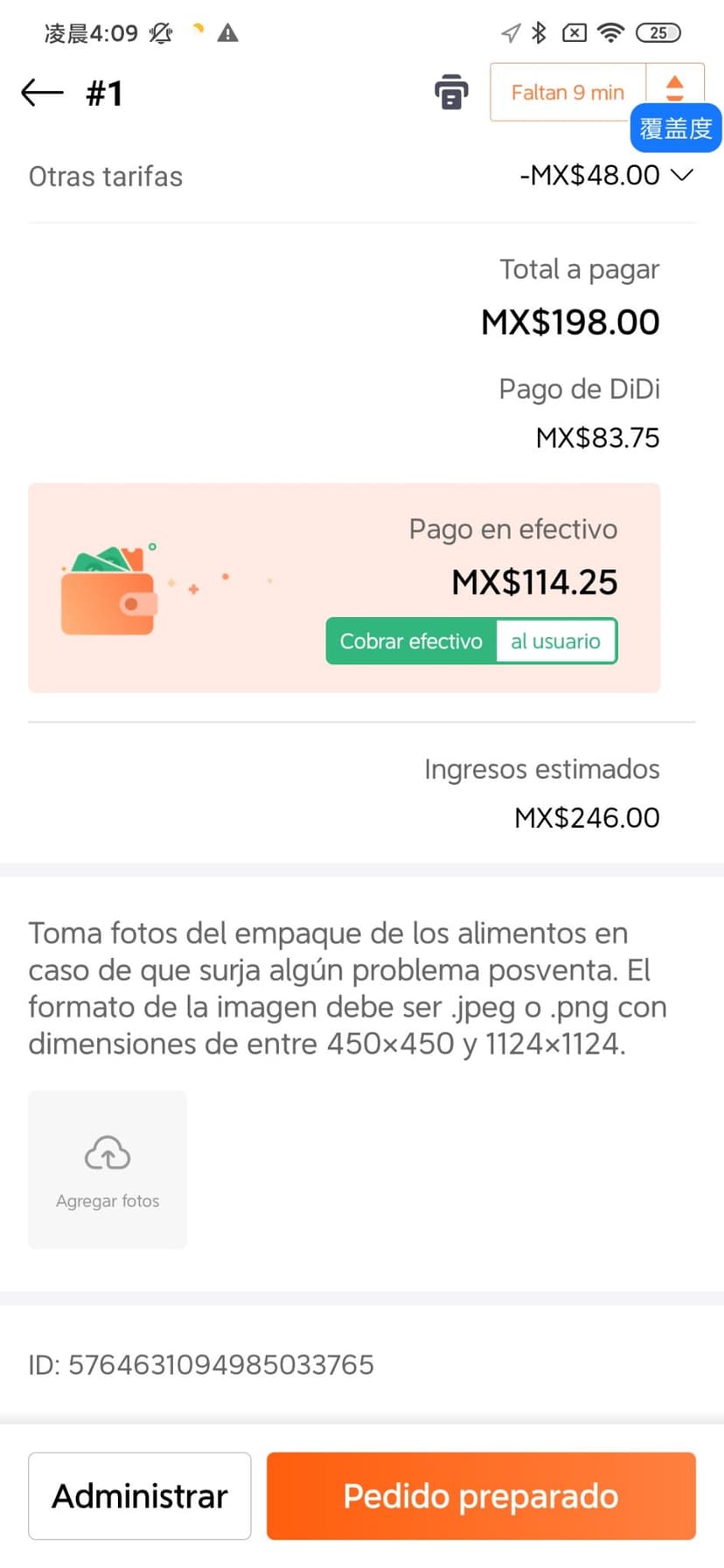Viewport: 724px width, 1568px height.
Task: Mark order as Pedido preparado
Action: pyautogui.click(x=481, y=1495)
